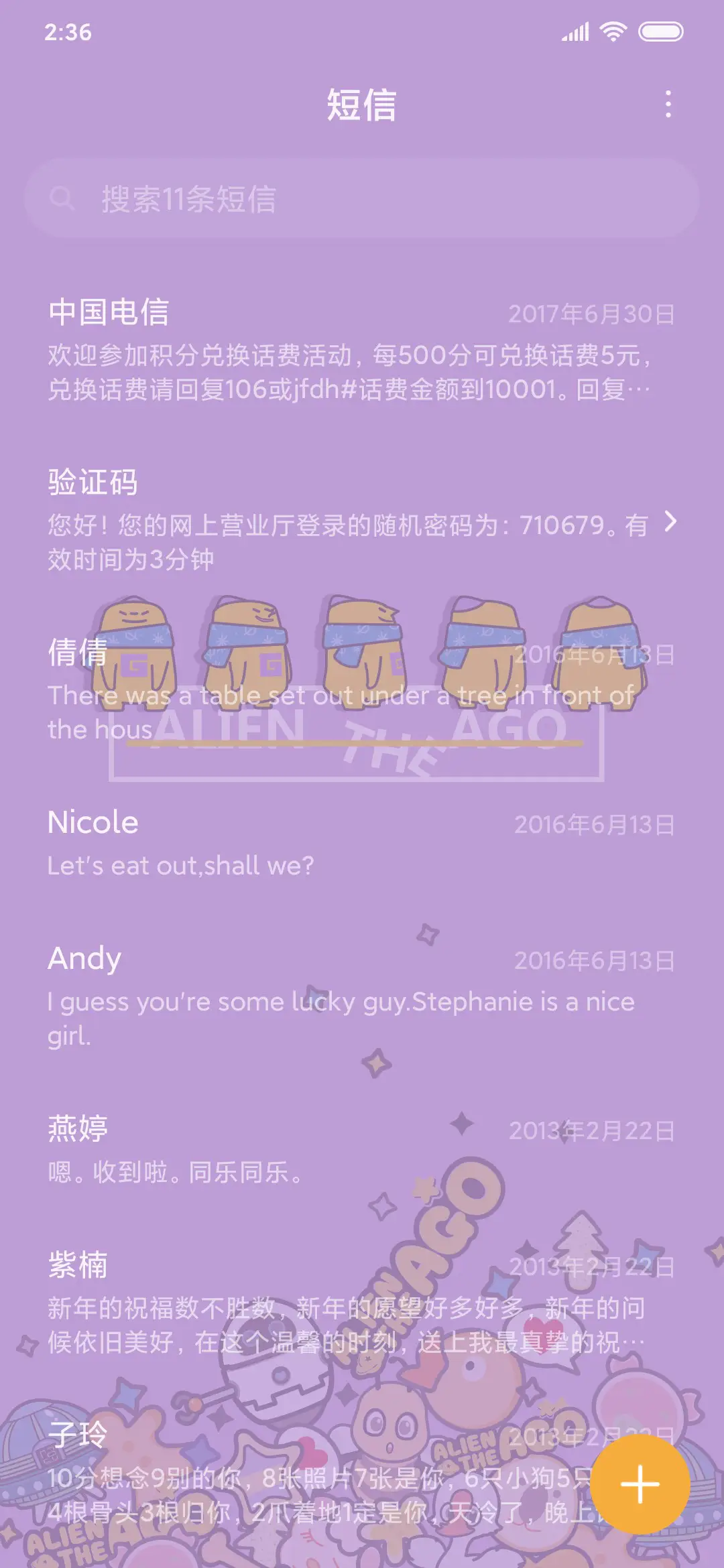Select the date 2017年6月30日 label
Screen dimensions: 724x1568
[x=593, y=313]
